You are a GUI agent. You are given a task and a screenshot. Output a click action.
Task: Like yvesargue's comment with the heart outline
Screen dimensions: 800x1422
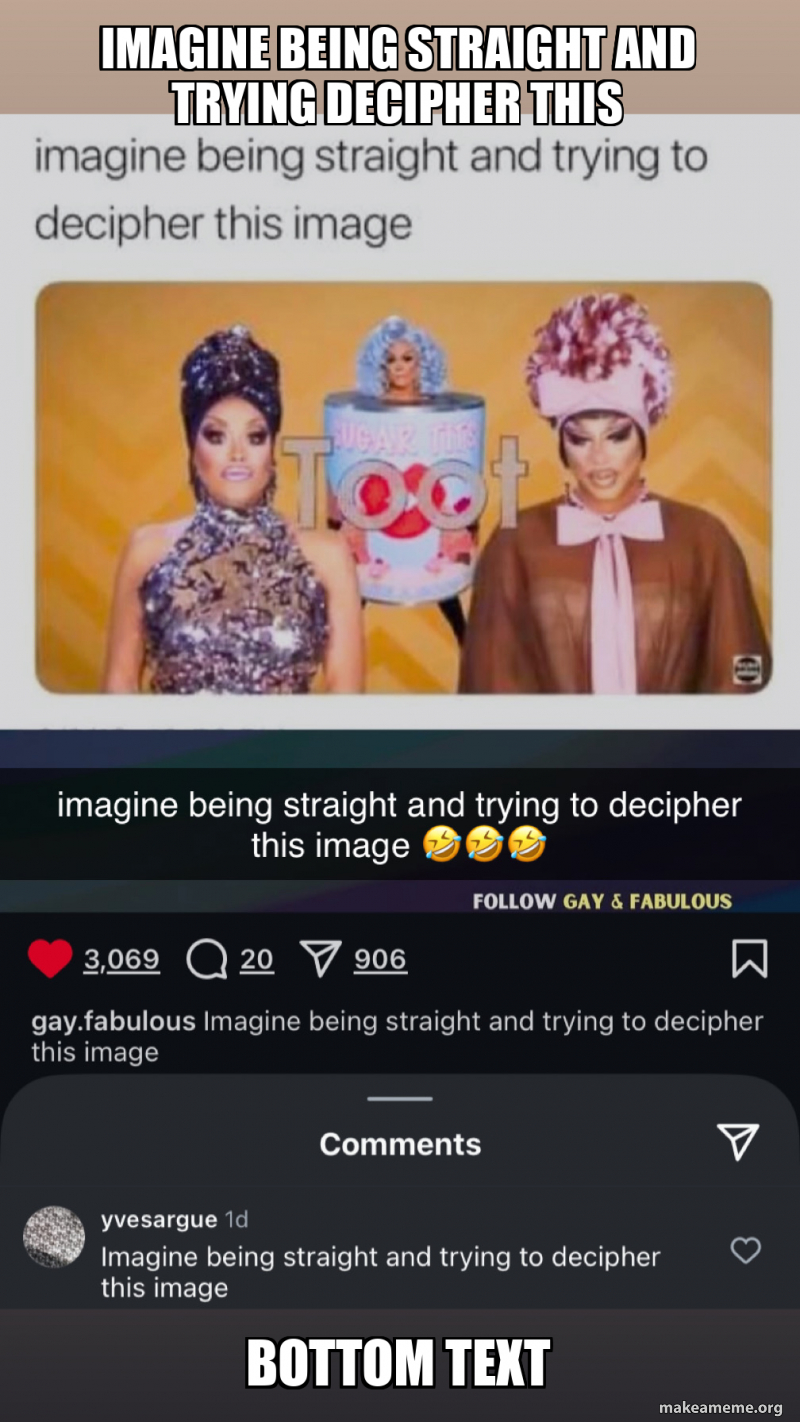click(x=746, y=1250)
